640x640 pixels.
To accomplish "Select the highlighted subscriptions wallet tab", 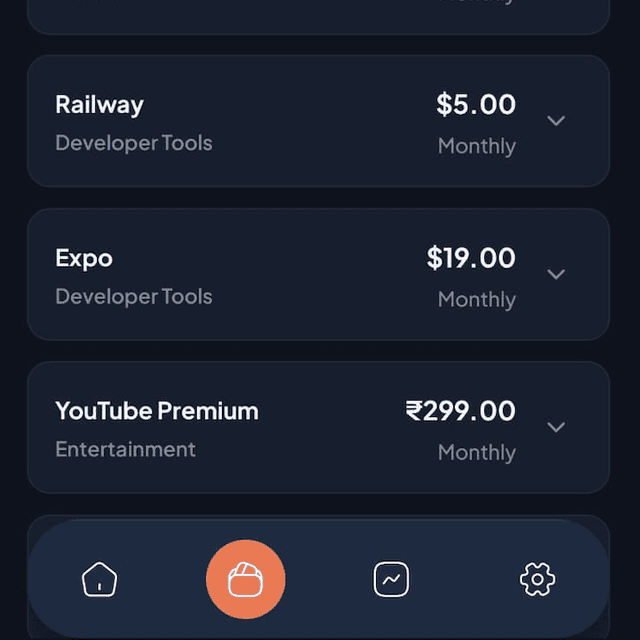I will click(x=245, y=579).
